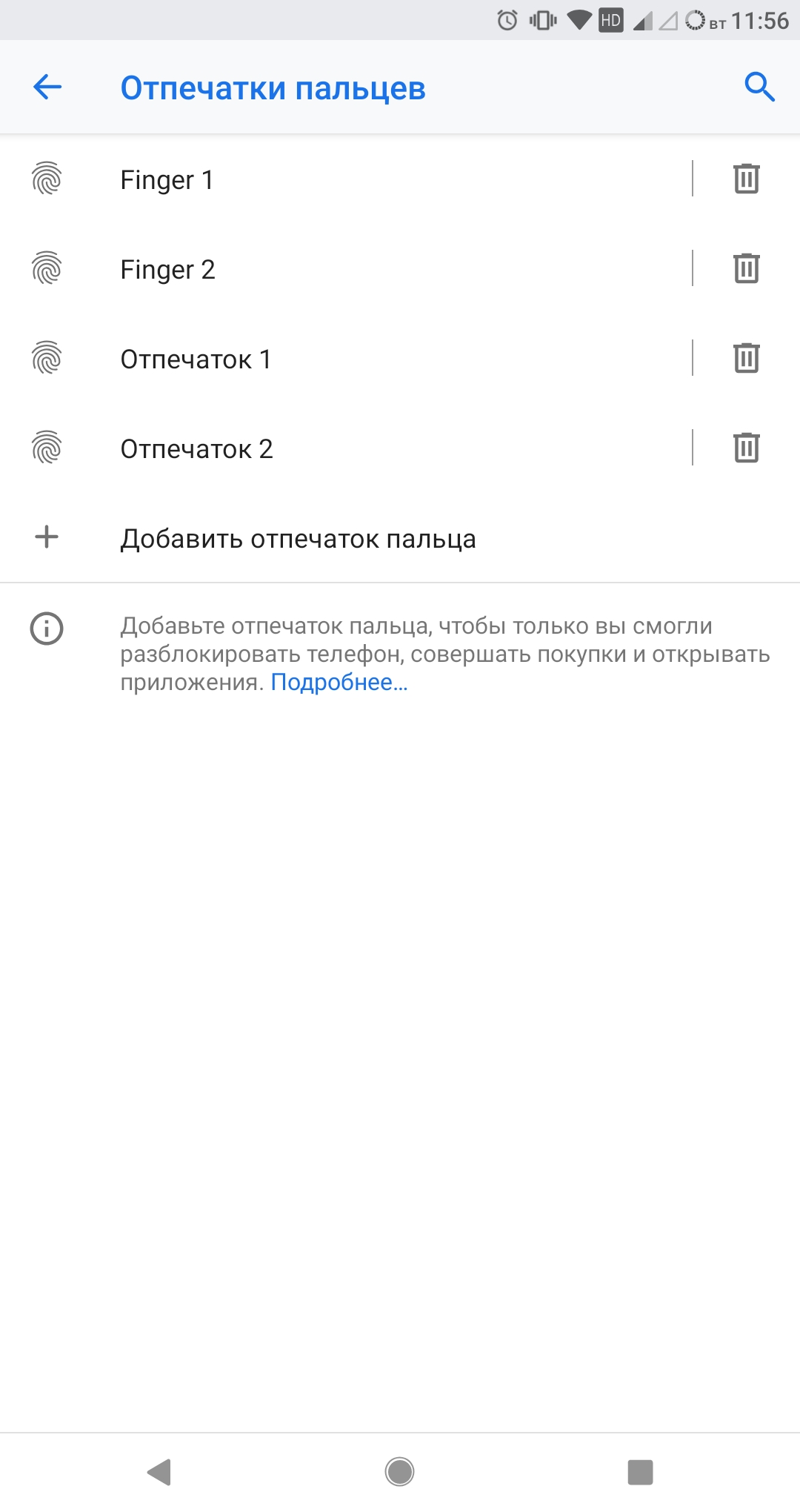
Task: Delete the Отпечаток 1 fingerprint
Action: [x=745, y=359]
